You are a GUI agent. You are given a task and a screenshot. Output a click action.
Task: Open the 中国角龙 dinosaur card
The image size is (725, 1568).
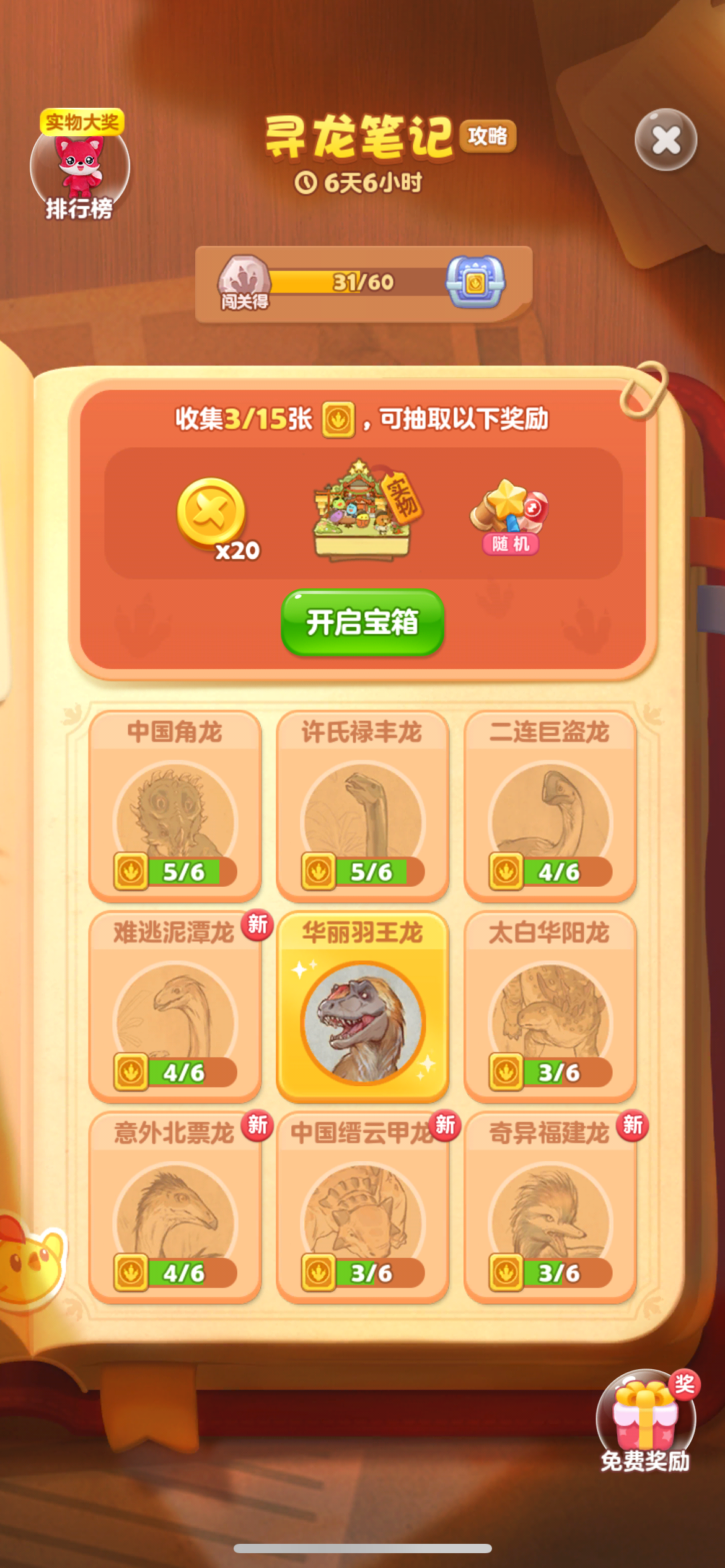click(175, 805)
